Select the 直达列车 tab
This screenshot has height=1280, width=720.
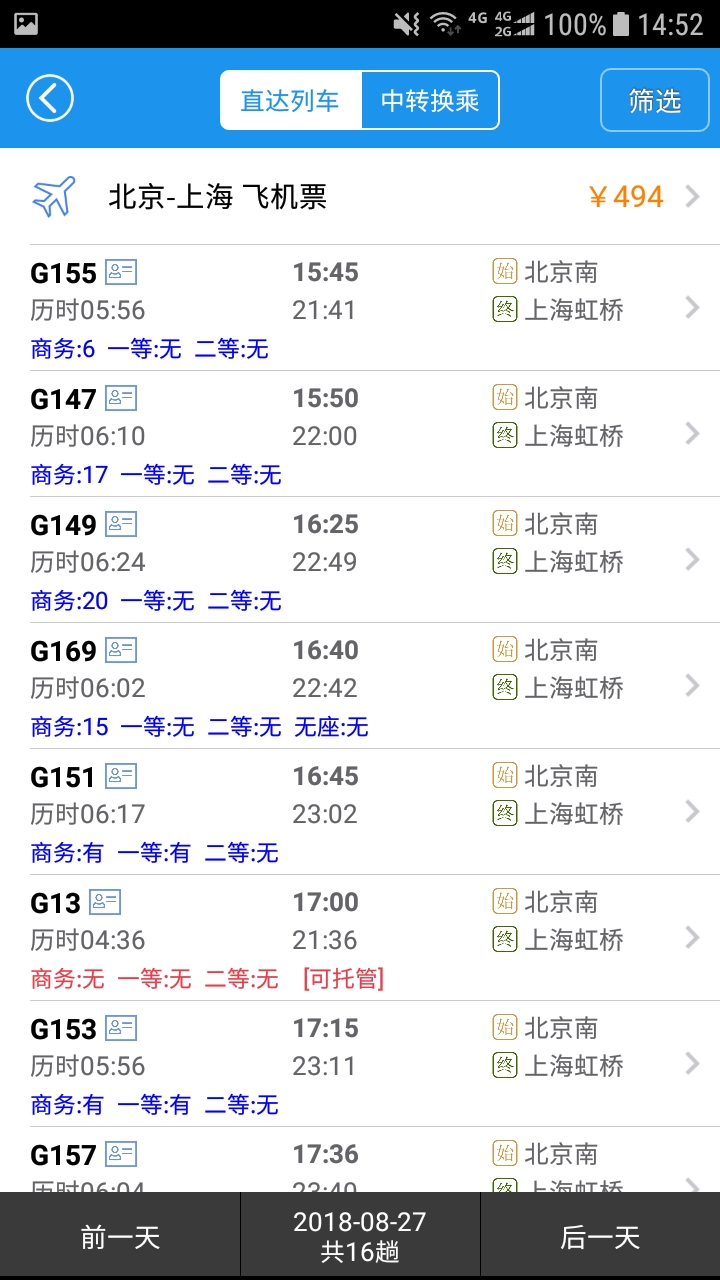(290, 100)
